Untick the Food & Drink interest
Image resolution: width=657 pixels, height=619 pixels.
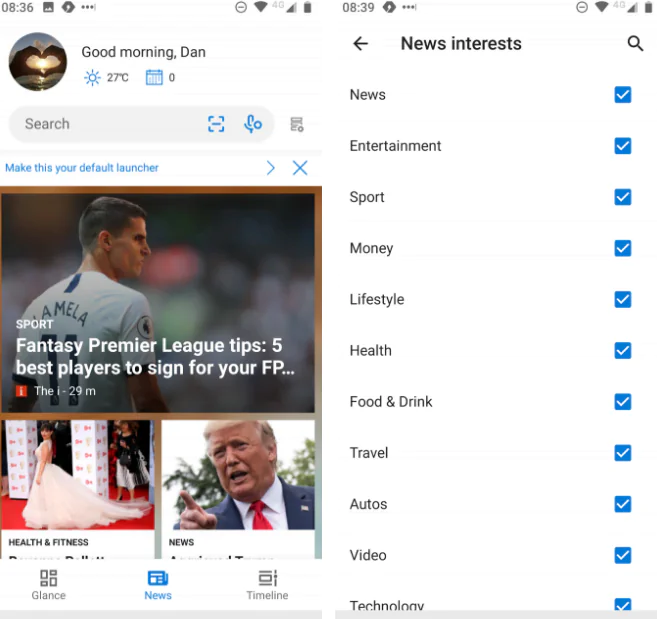pyautogui.click(x=622, y=402)
